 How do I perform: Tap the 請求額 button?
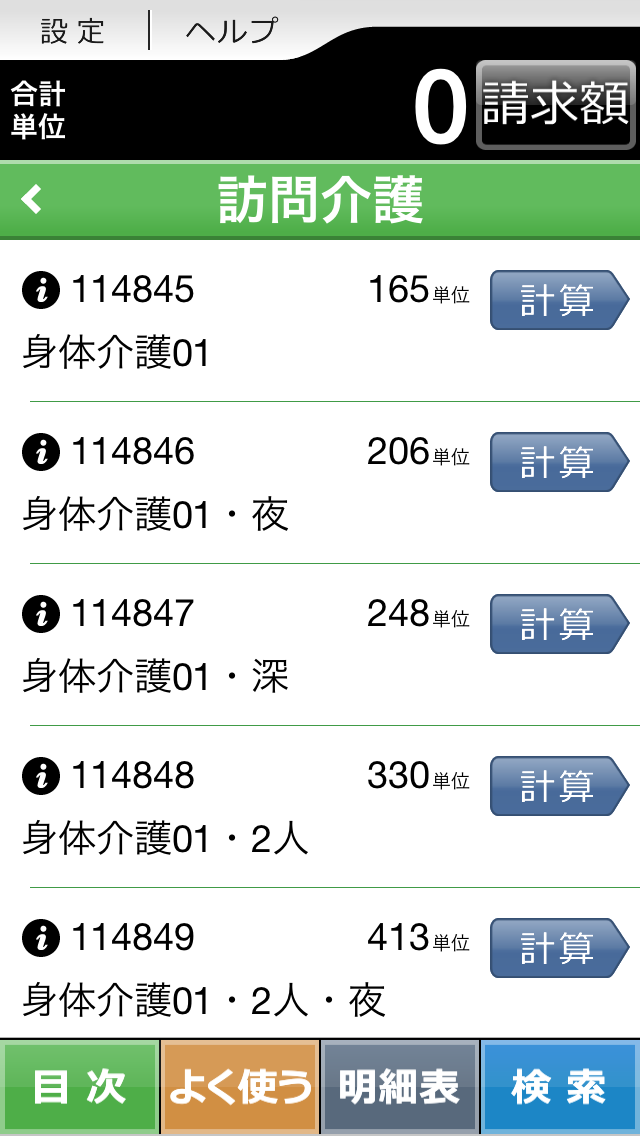tap(556, 104)
